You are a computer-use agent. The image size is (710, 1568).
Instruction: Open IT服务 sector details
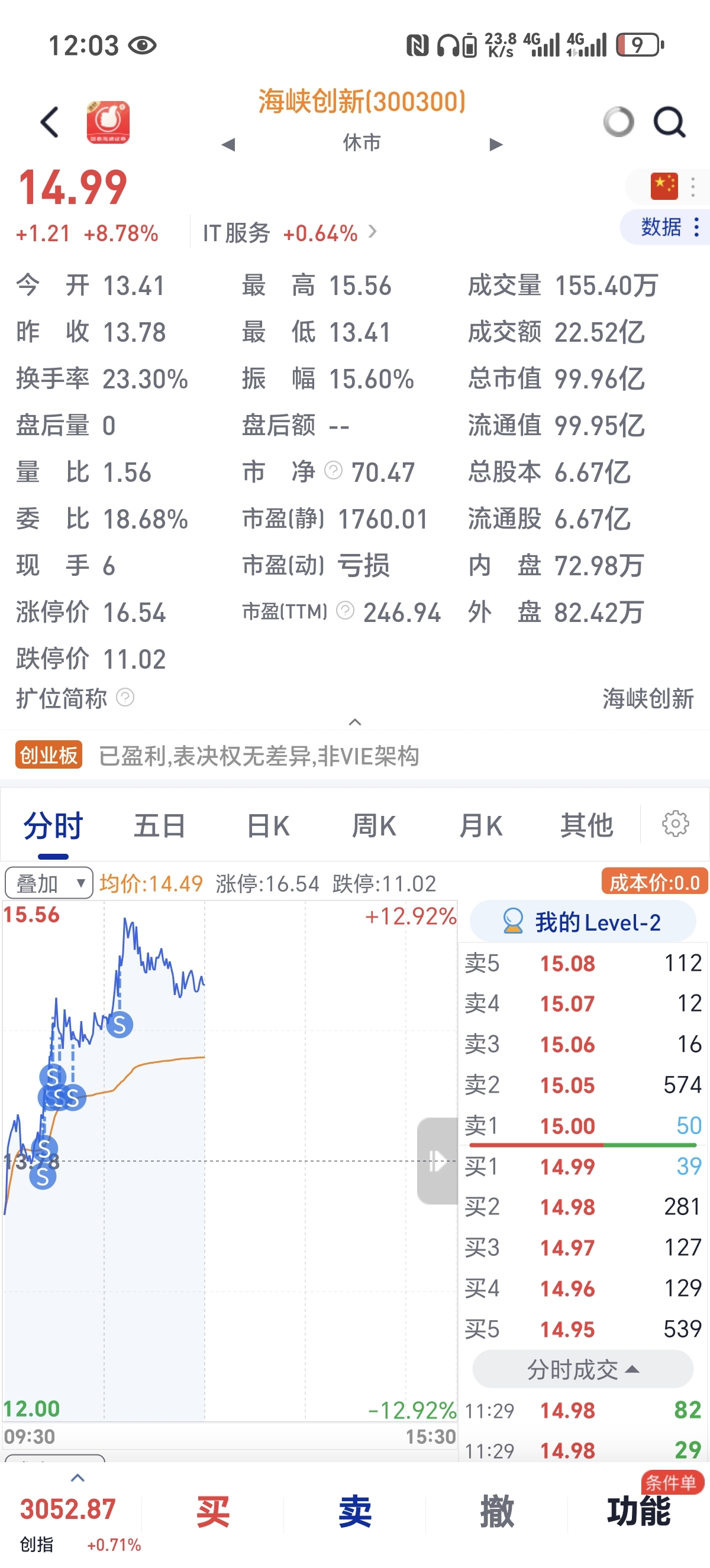[x=290, y=232]
